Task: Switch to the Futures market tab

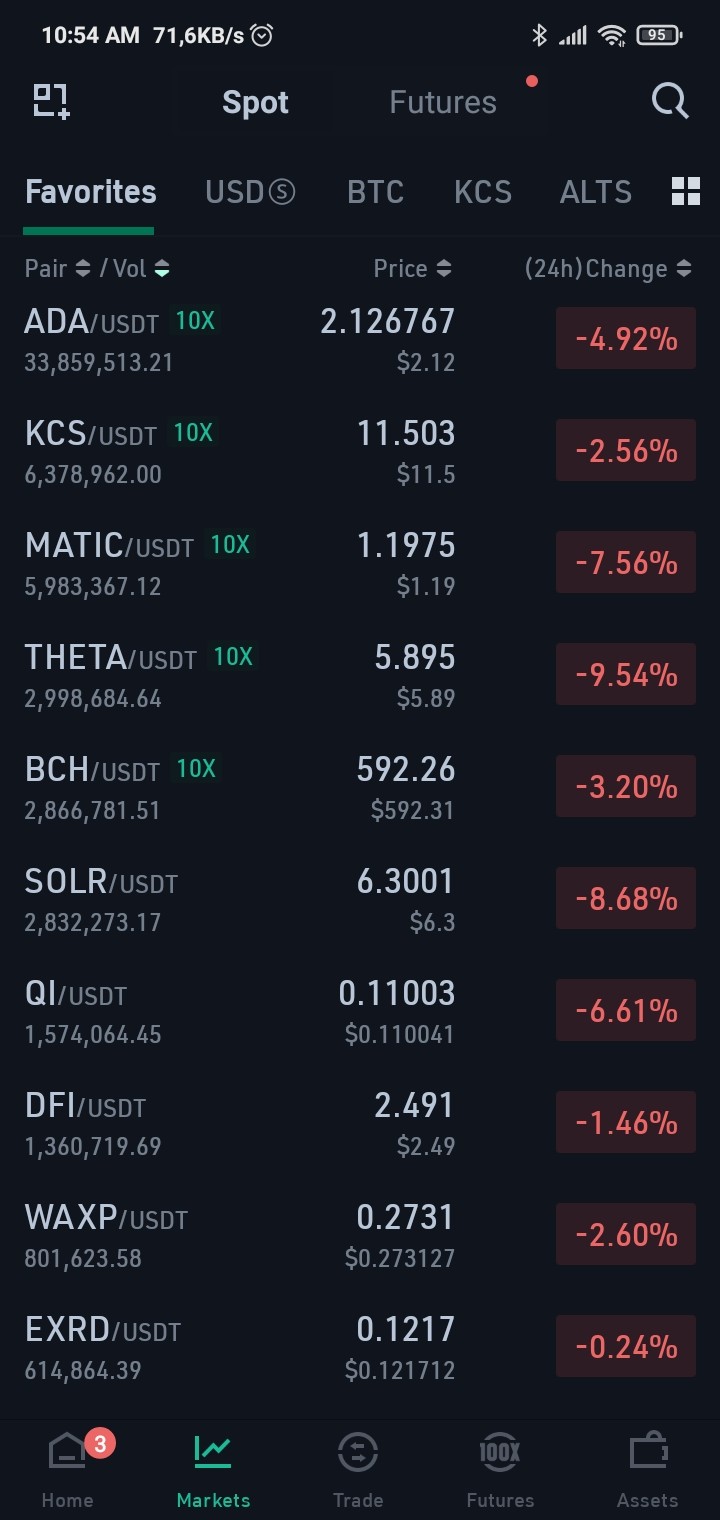Action: 443,102
